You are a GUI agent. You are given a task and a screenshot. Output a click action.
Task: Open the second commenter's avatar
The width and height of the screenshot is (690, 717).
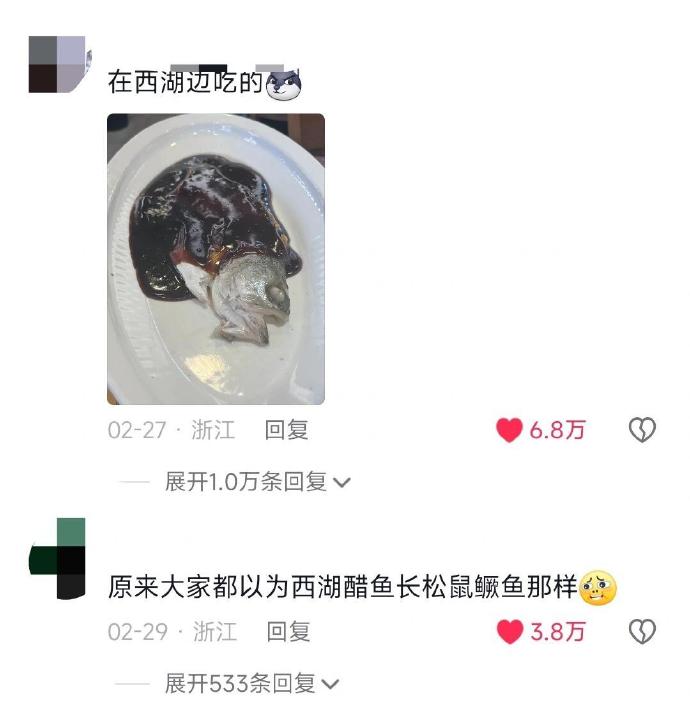click(x=58, y=559)
